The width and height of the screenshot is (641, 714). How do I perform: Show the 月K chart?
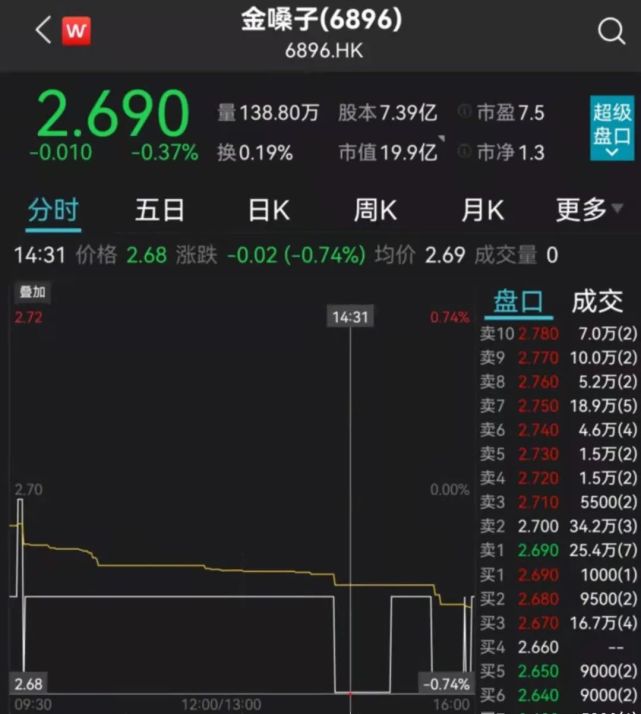[482, 210]
